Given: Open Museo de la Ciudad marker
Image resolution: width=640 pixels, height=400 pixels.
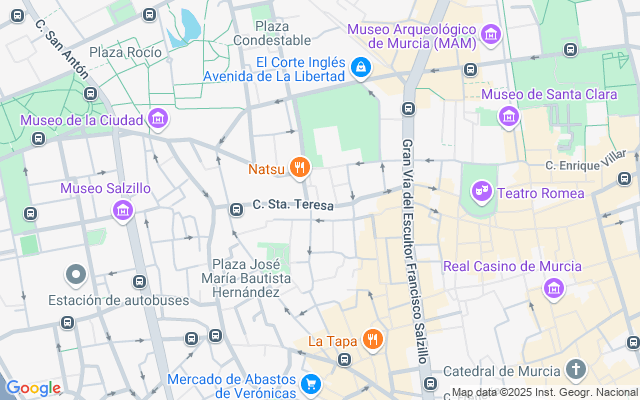Looking at the screenshot, I should click(157, 121).
